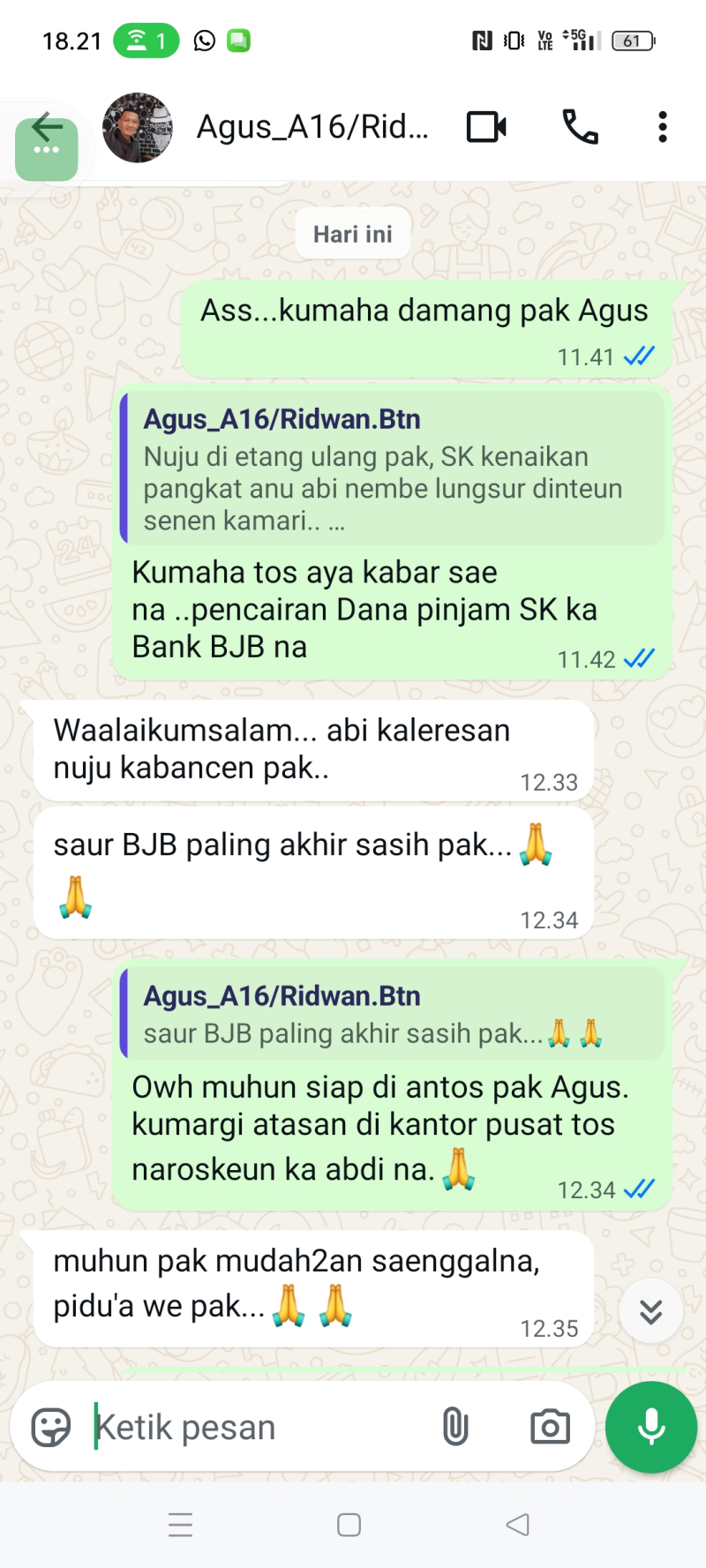Screen dimensions: 706x1568
Task: Jump to quoted message 'saur BJB paling akhir'
Action: coord(392,1014)
